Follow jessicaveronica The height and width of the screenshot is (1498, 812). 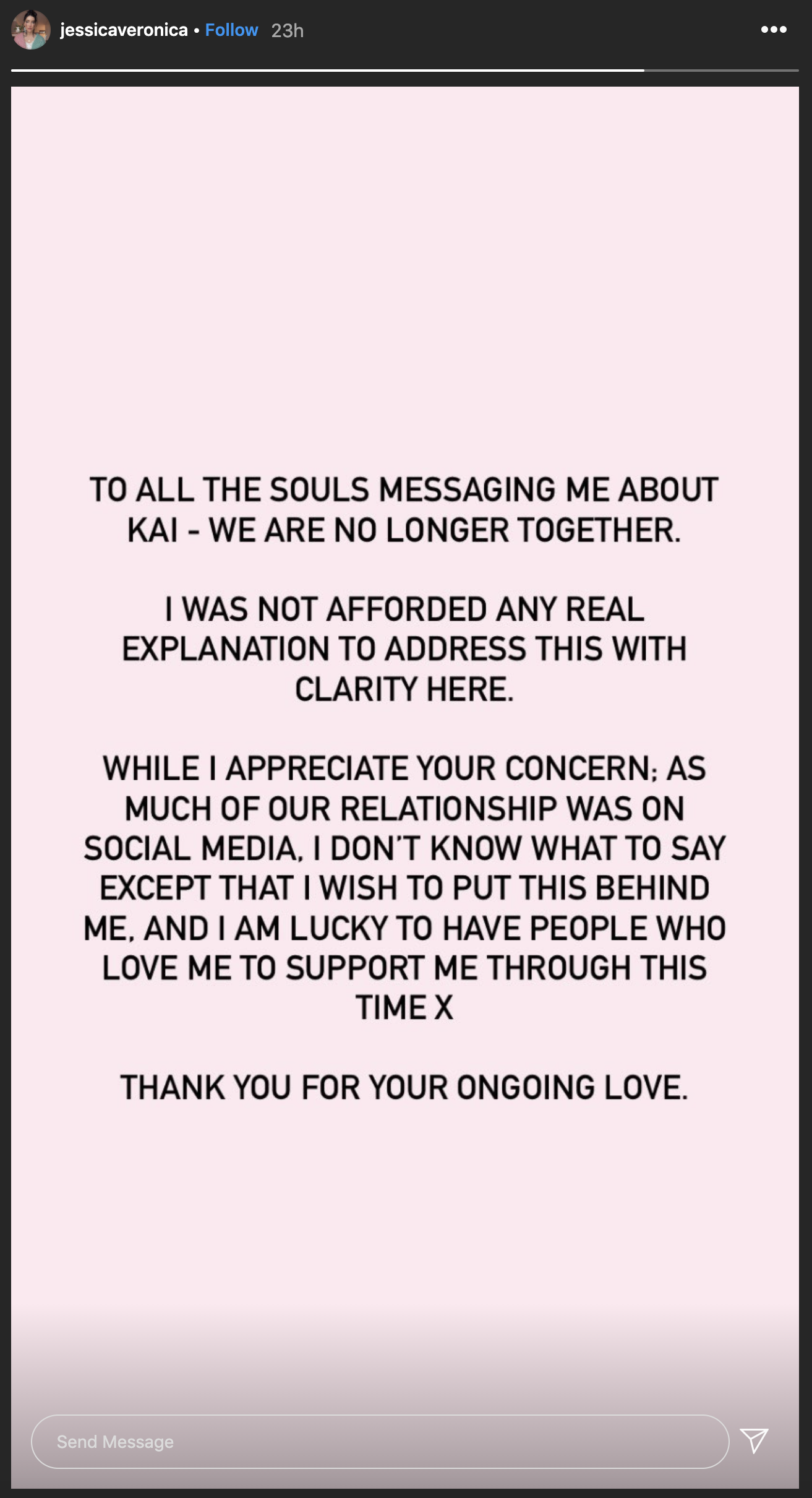231,30
